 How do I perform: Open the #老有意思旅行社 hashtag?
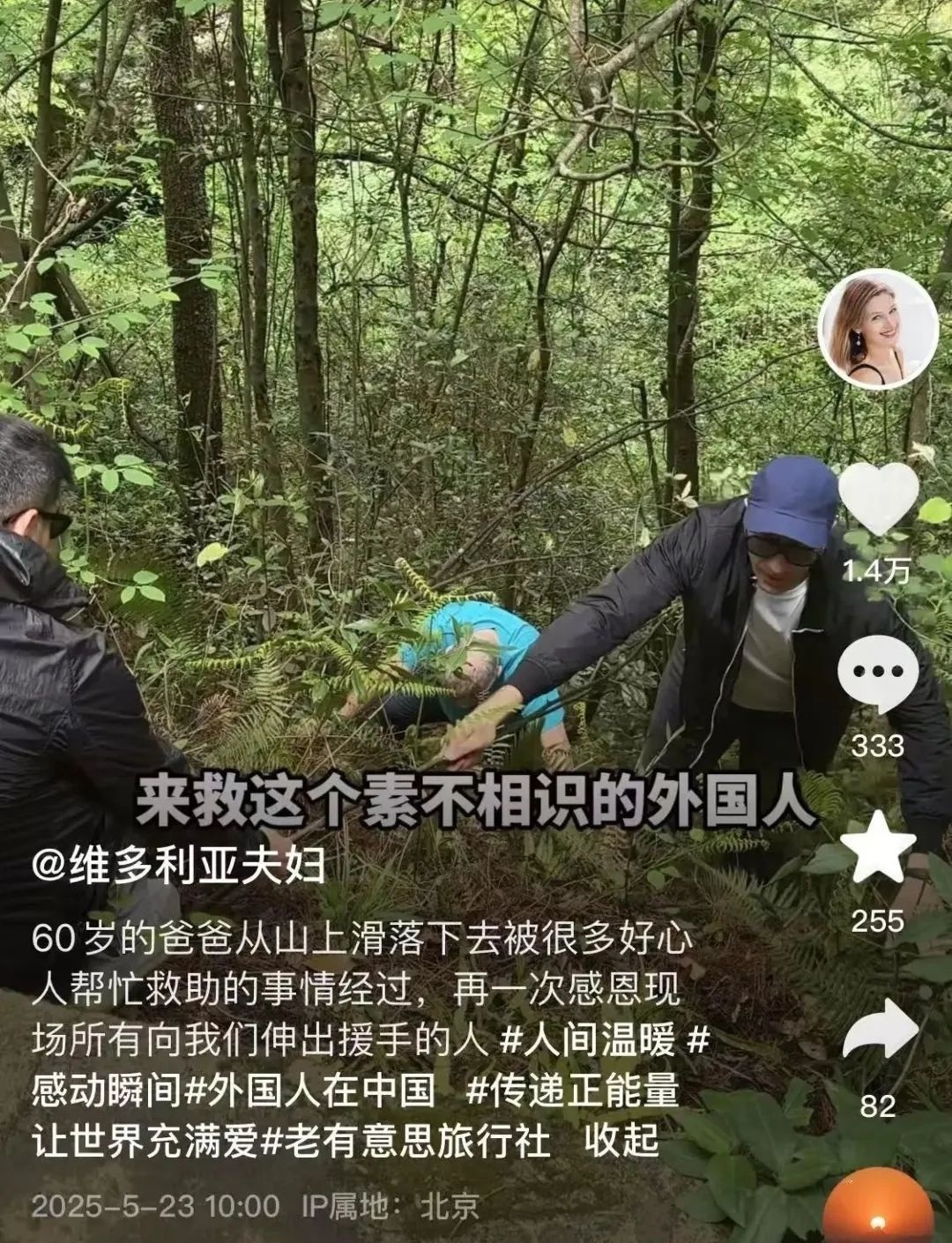click(x=407, y=1141)
